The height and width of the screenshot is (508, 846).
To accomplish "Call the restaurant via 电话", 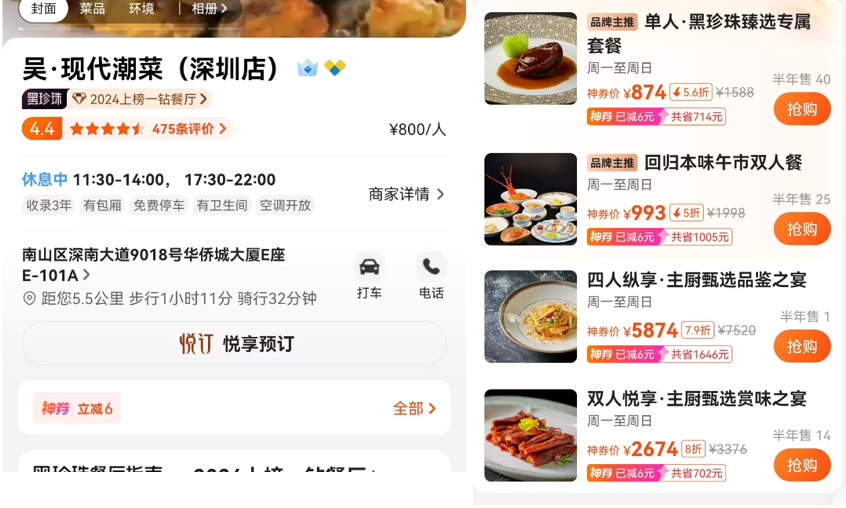I will (431, 276).
